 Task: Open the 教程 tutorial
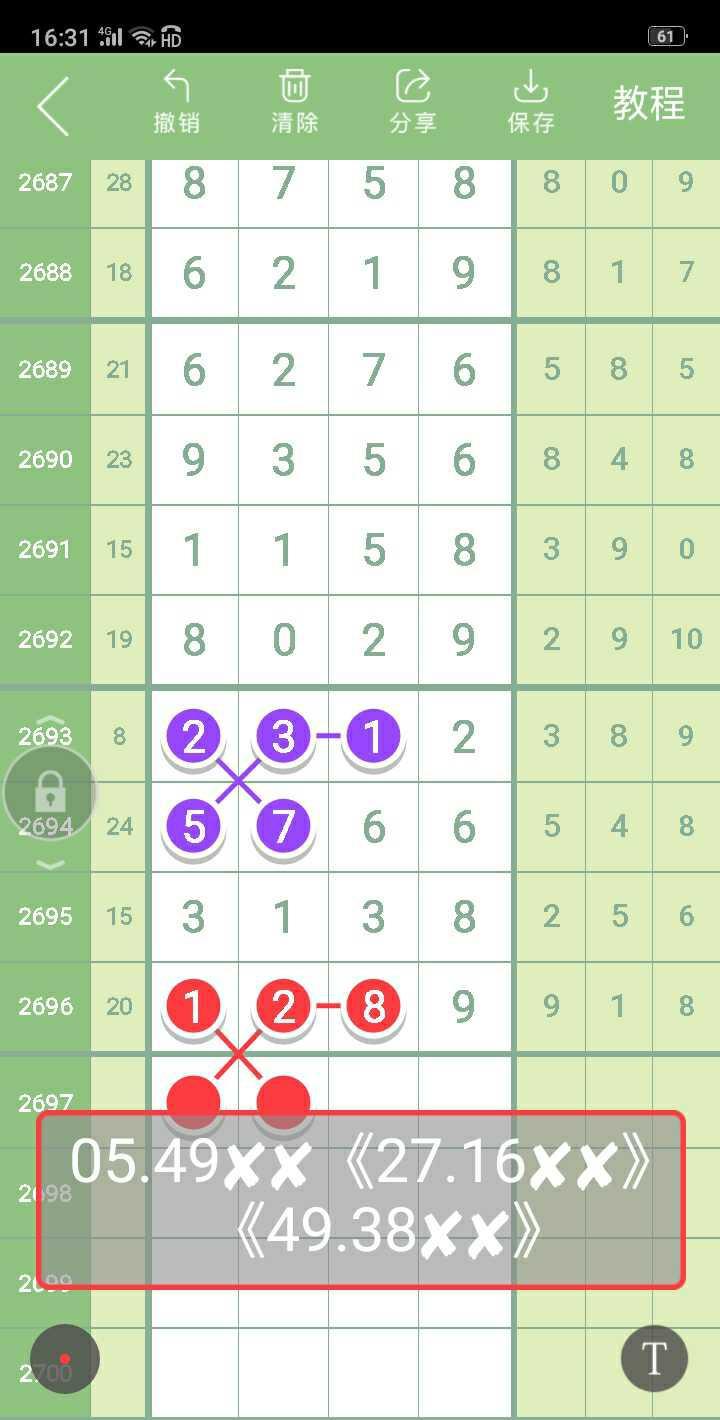[649, 104]
